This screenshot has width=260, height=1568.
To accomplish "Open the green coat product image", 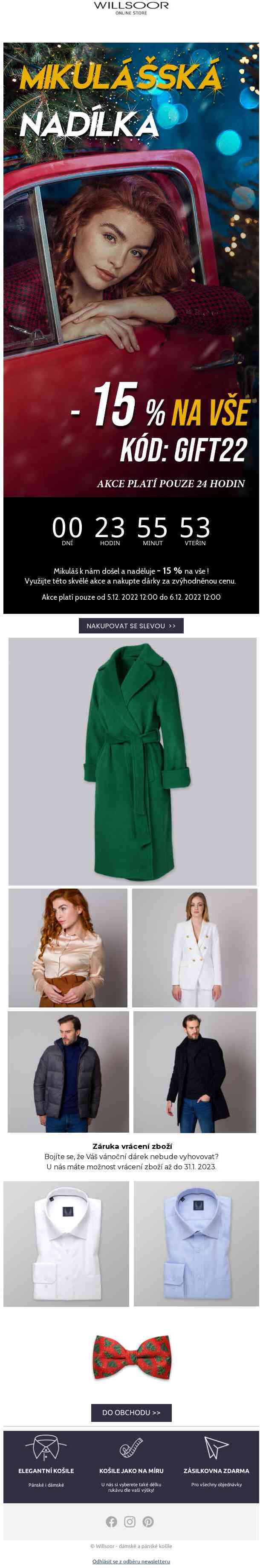I will [x=132, y=761].
